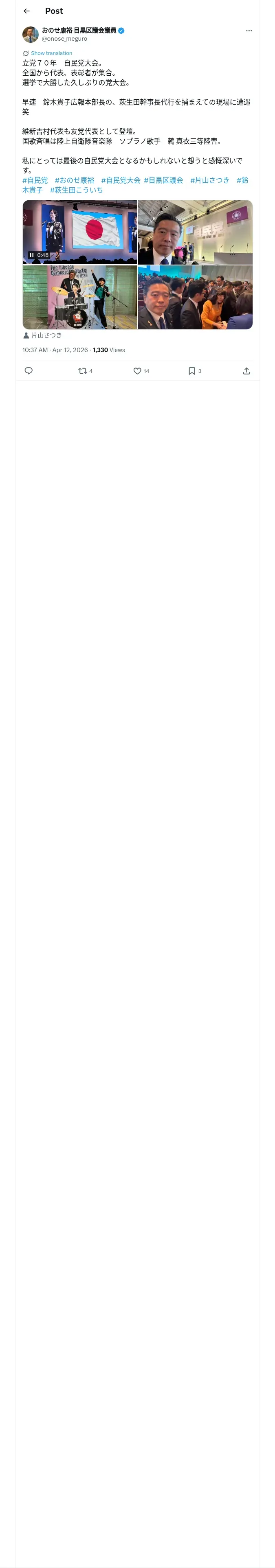Screen dimensions: 275x1568
Task: Open hashtag #片山さつき
Action: point(210,180)
